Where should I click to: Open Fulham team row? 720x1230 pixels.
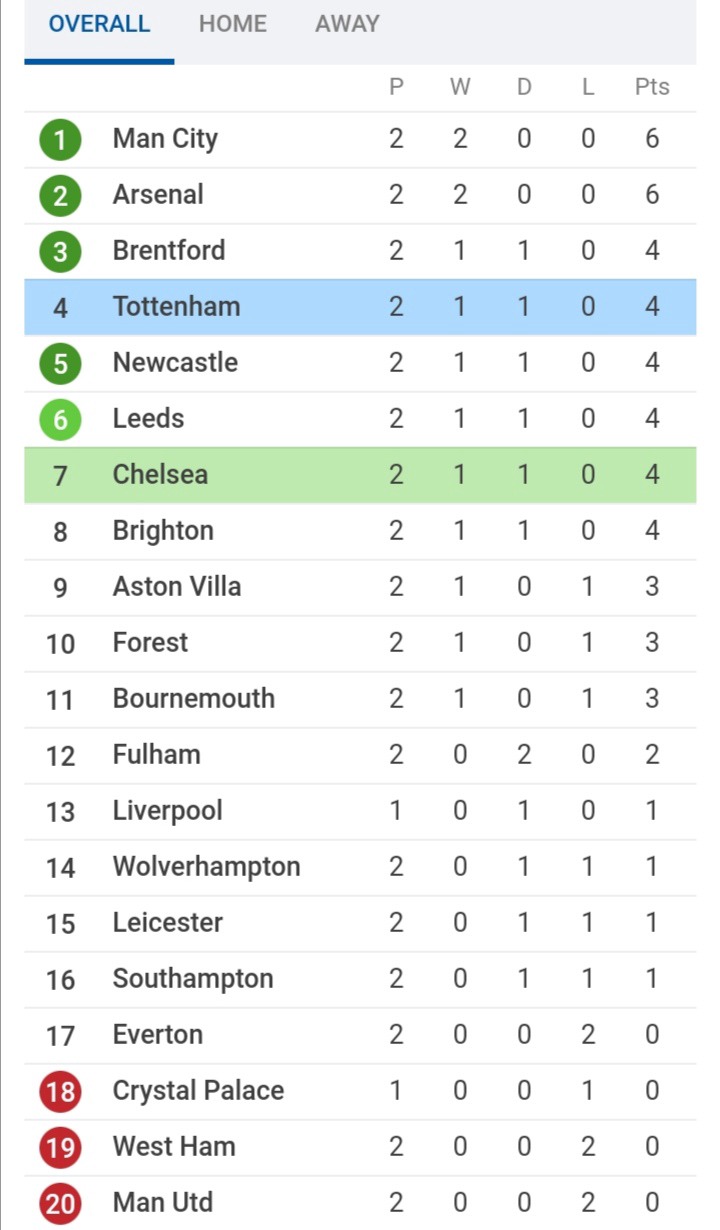point(360,755)
